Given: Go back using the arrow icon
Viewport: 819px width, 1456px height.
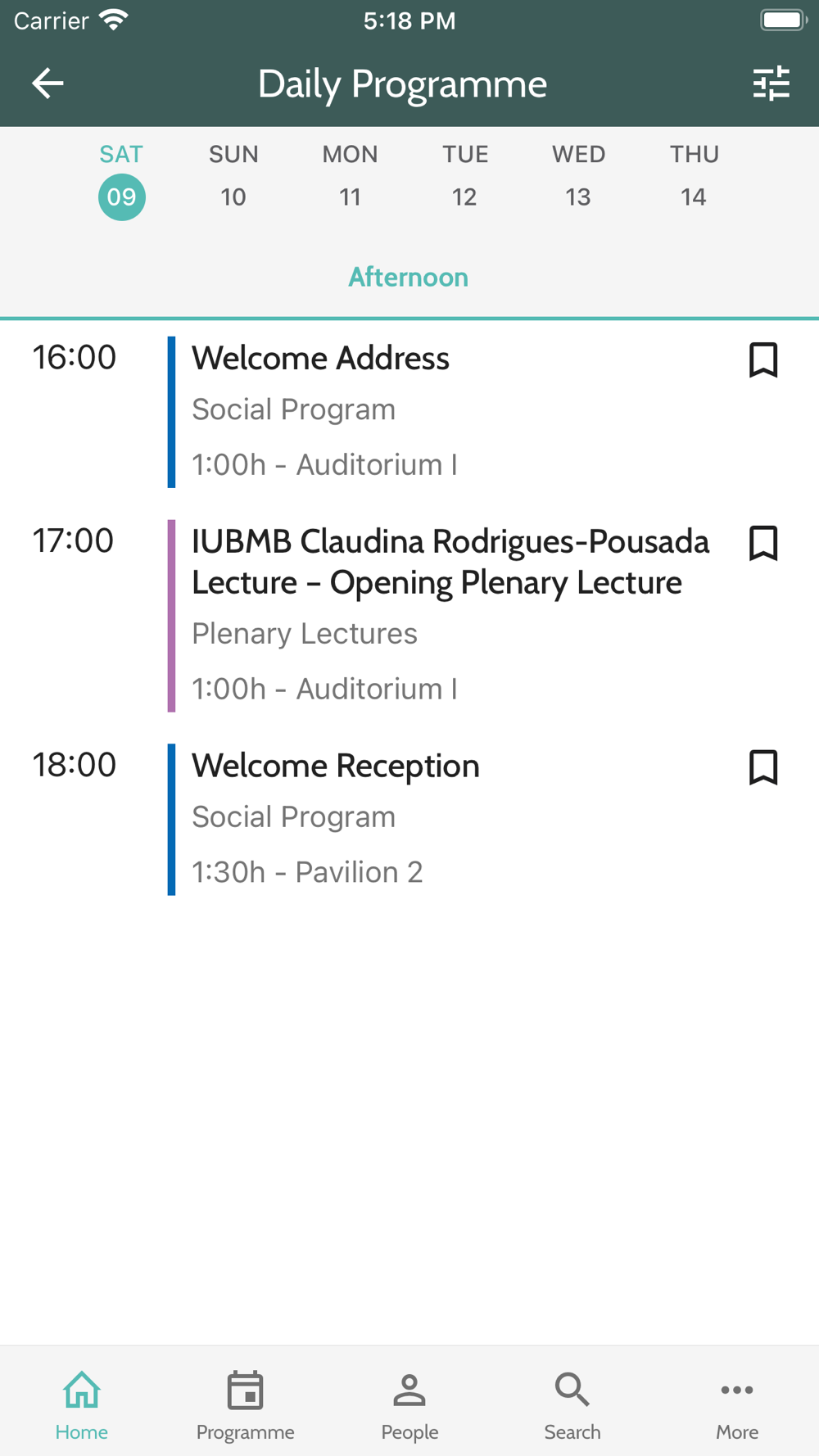Looking at the screenshot, I should 48,83.
